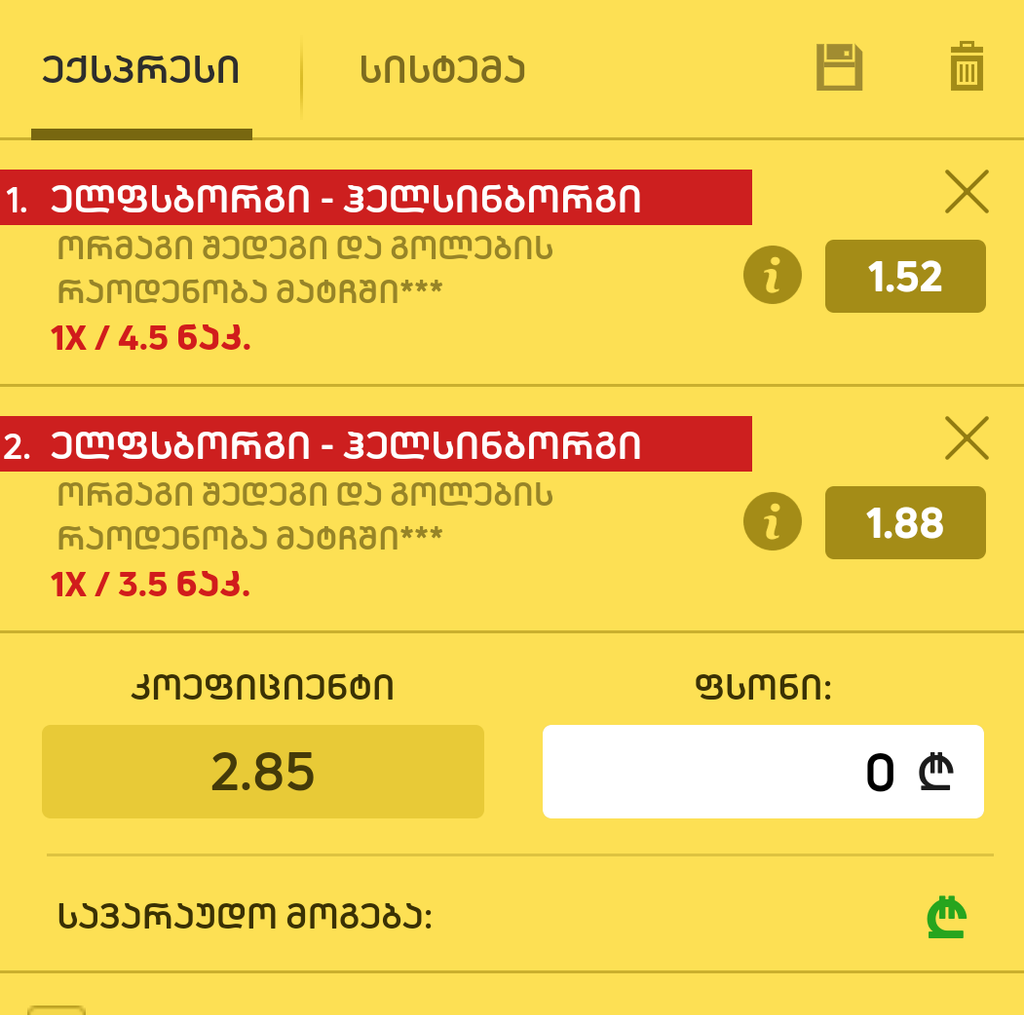Screen dimensions: 1024x1015
Task: Open info for the 1.88 odds bet
Action: click(x=772, y=522)
